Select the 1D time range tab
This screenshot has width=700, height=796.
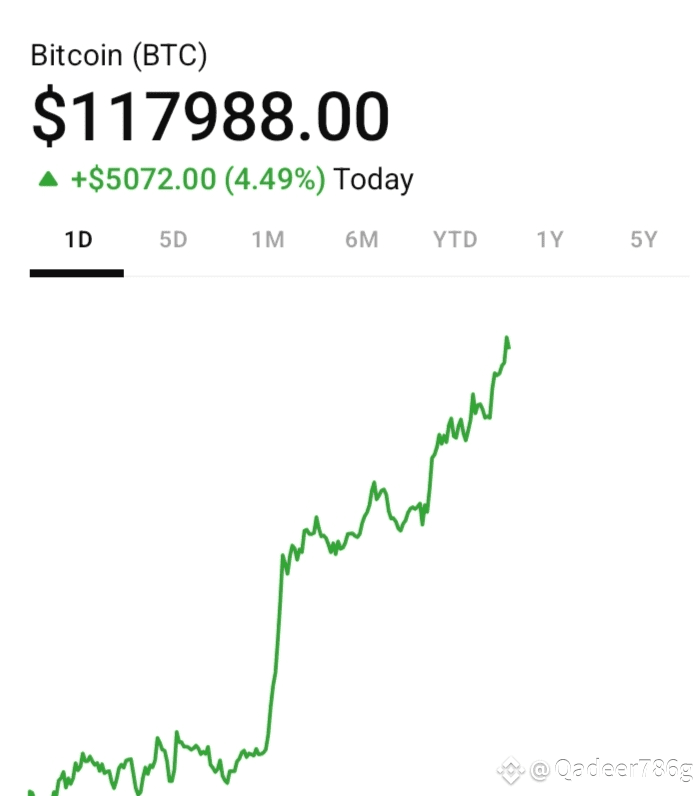[x=77, y=240]
